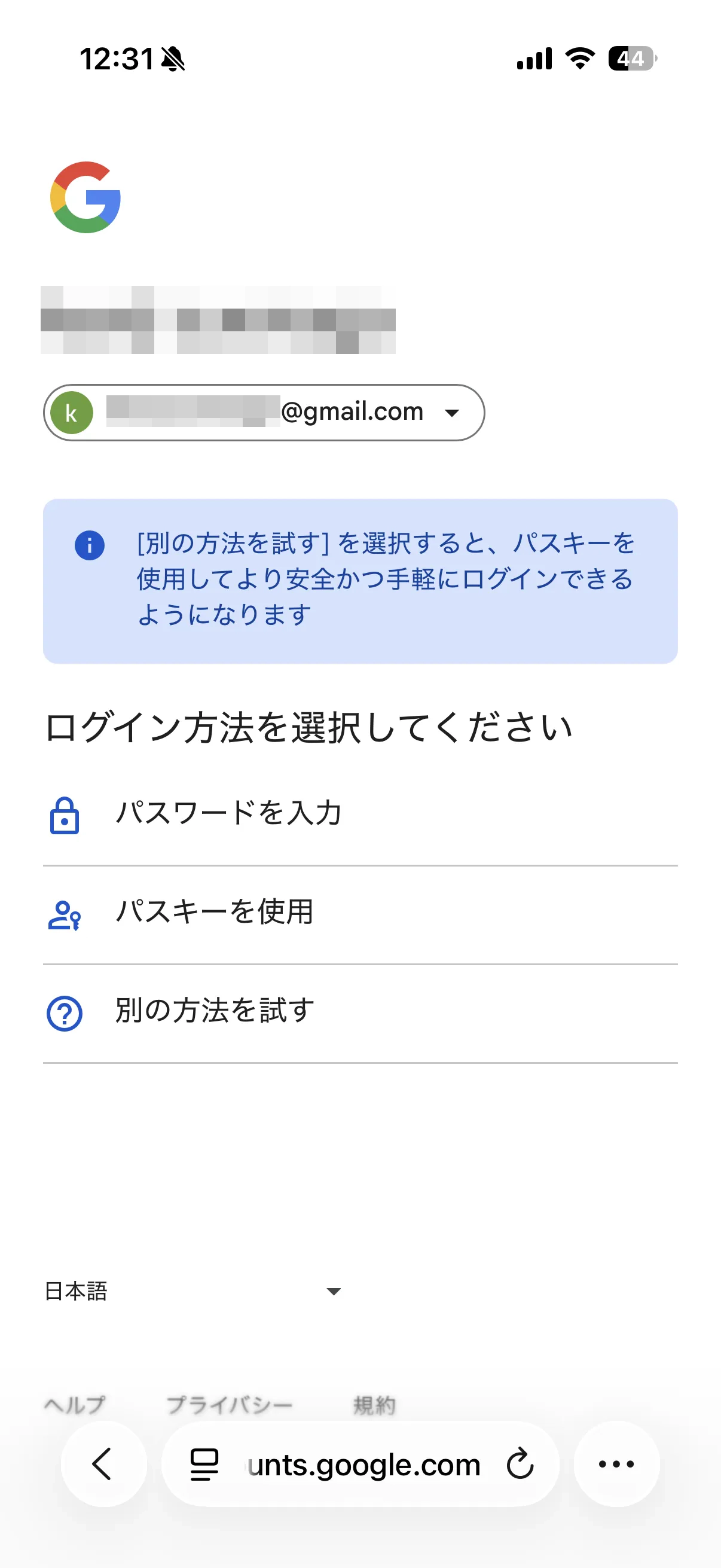Expand the 日本語 language dropdown
Image resolution: width=721 pixels, height=1568 pixels.
point(193,1292)
